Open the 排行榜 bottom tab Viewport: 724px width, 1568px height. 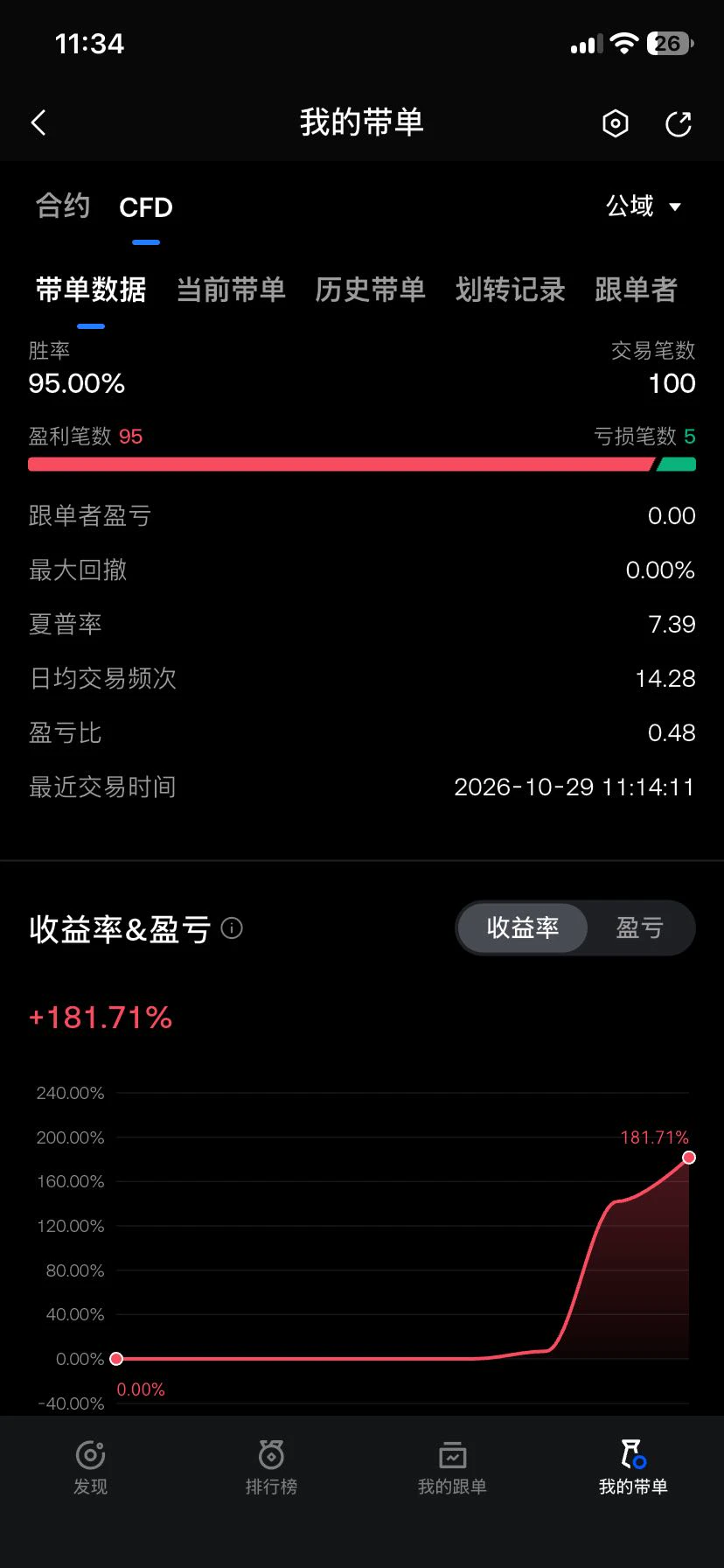(271, 1467)
